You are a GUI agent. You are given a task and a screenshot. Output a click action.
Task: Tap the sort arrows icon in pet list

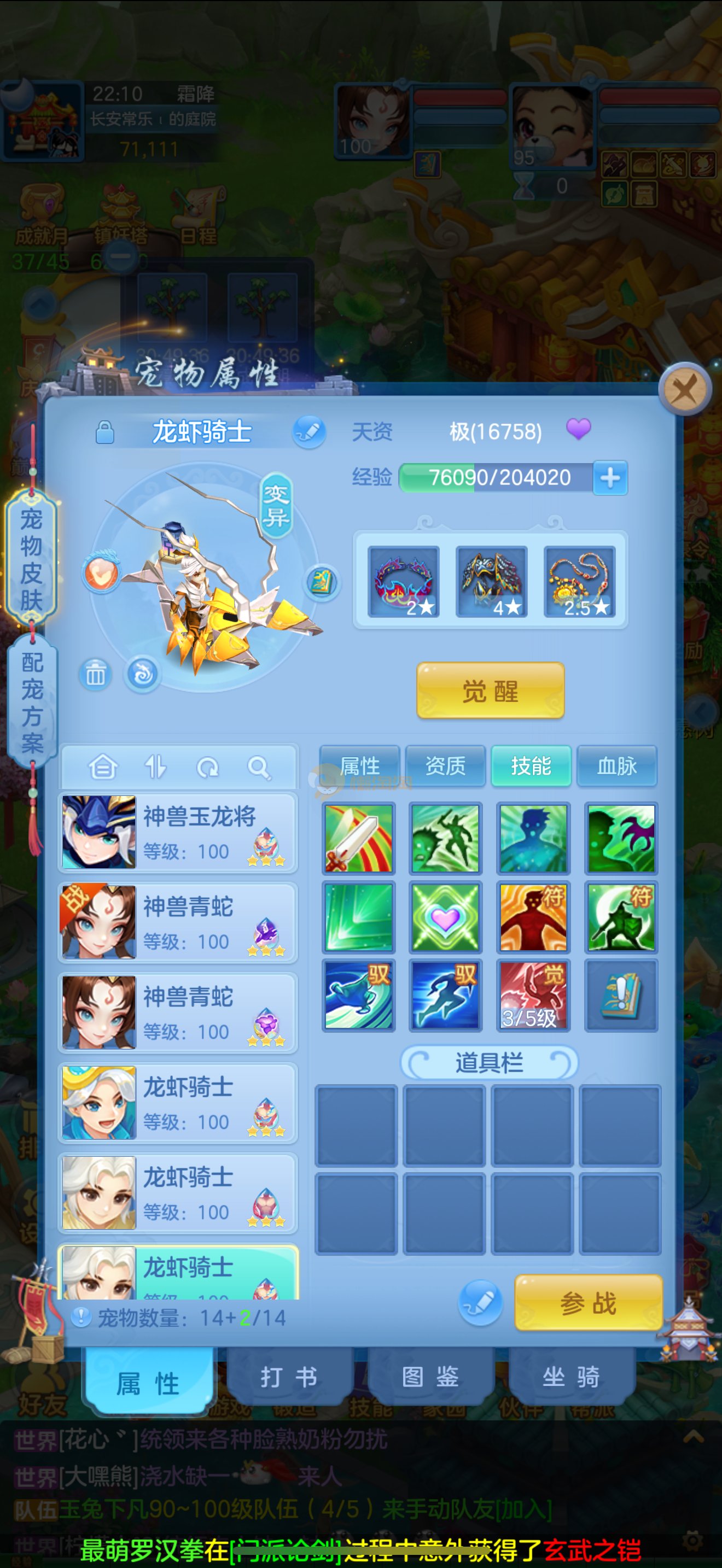click(x=155, y=767)
